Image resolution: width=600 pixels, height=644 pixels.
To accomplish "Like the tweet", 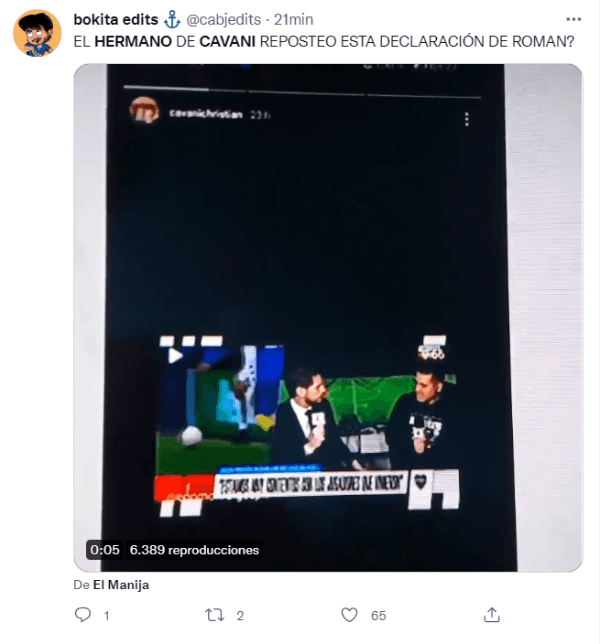I will [x=349, y=615].
